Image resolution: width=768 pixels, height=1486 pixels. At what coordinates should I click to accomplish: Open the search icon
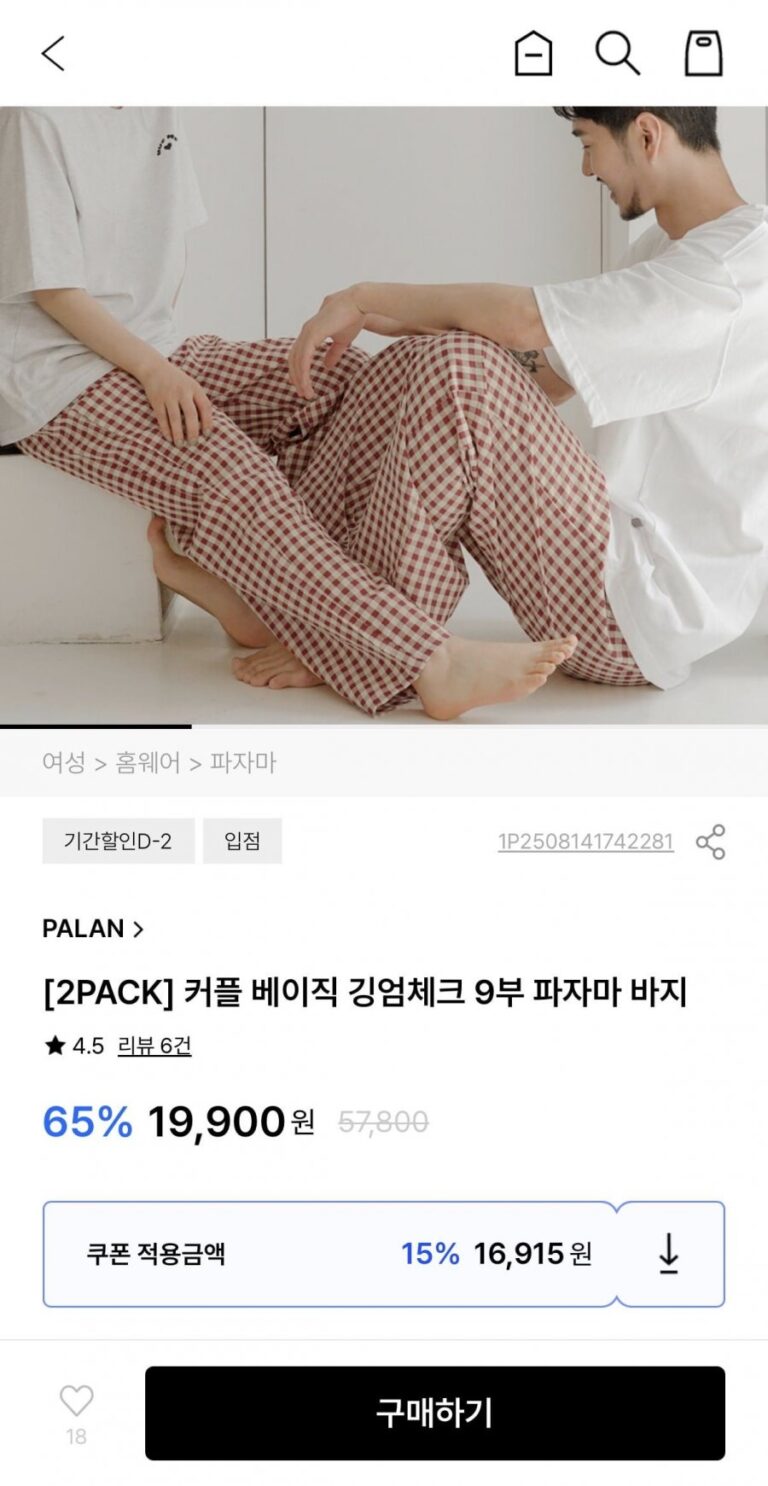point(617,53)
